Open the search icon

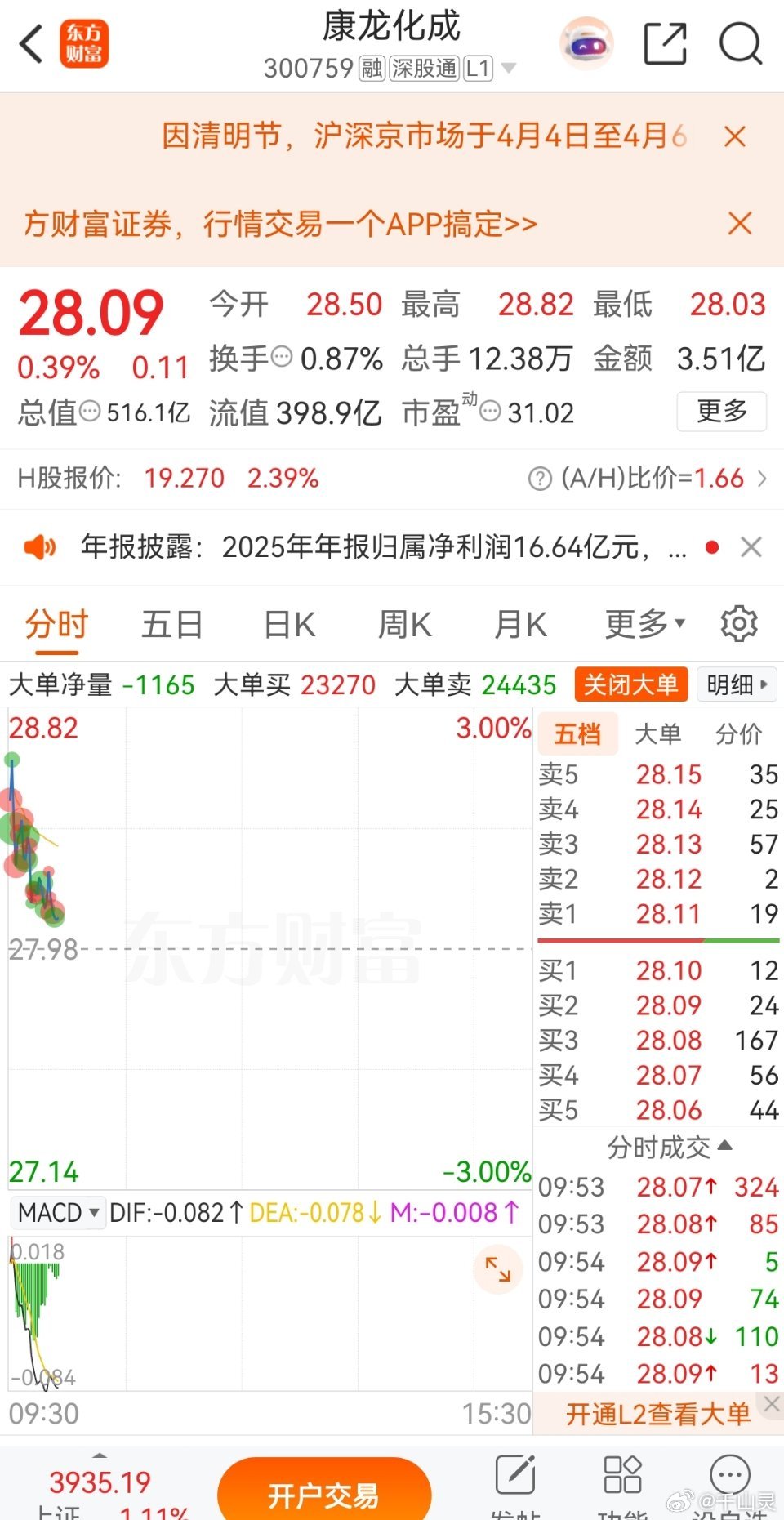(740, 44)
